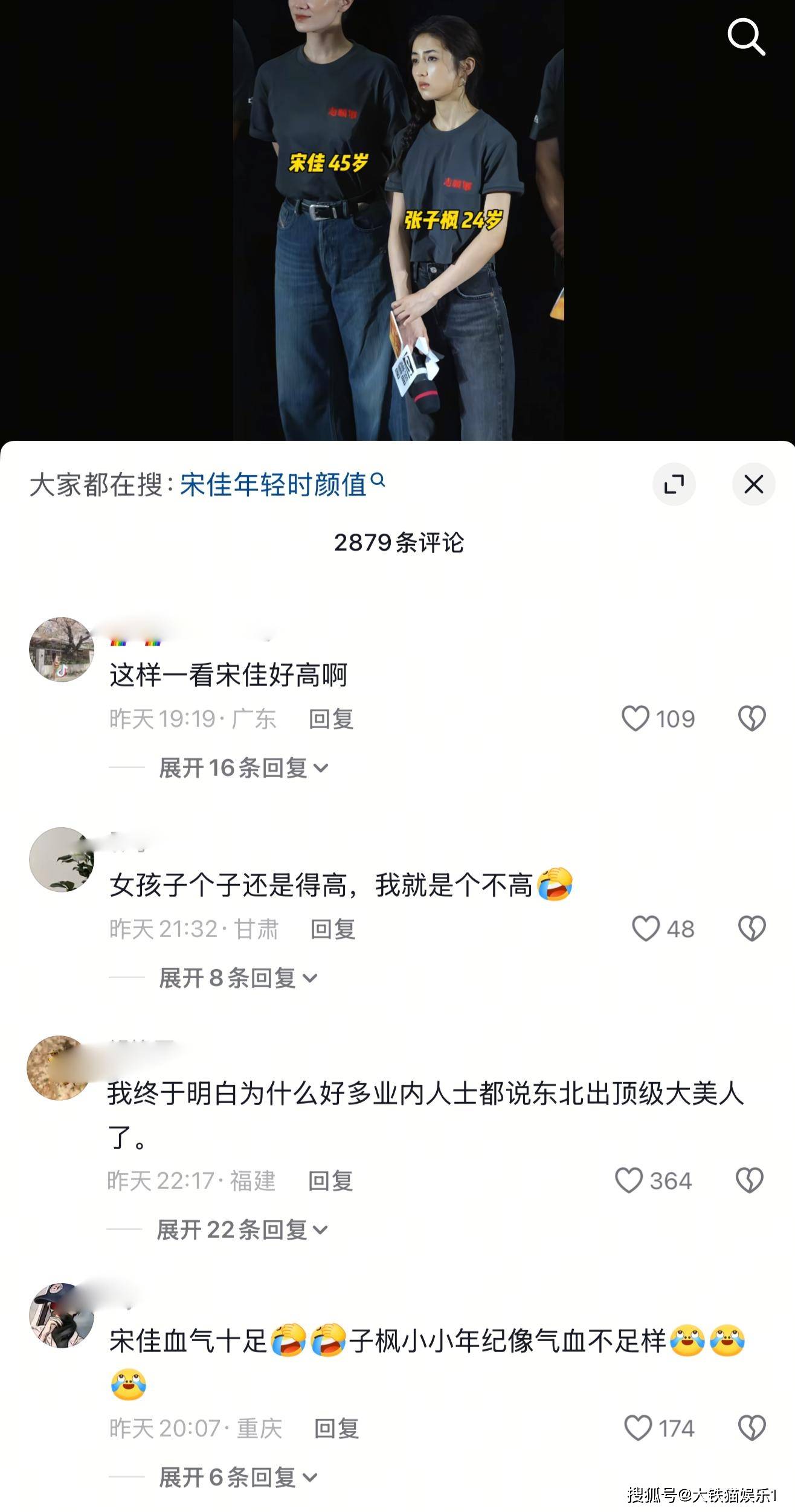The height and width of the screenshot is (1512, 795).
Task: Reply to the comment from 重庆
Action: [x=336, y=1429]
